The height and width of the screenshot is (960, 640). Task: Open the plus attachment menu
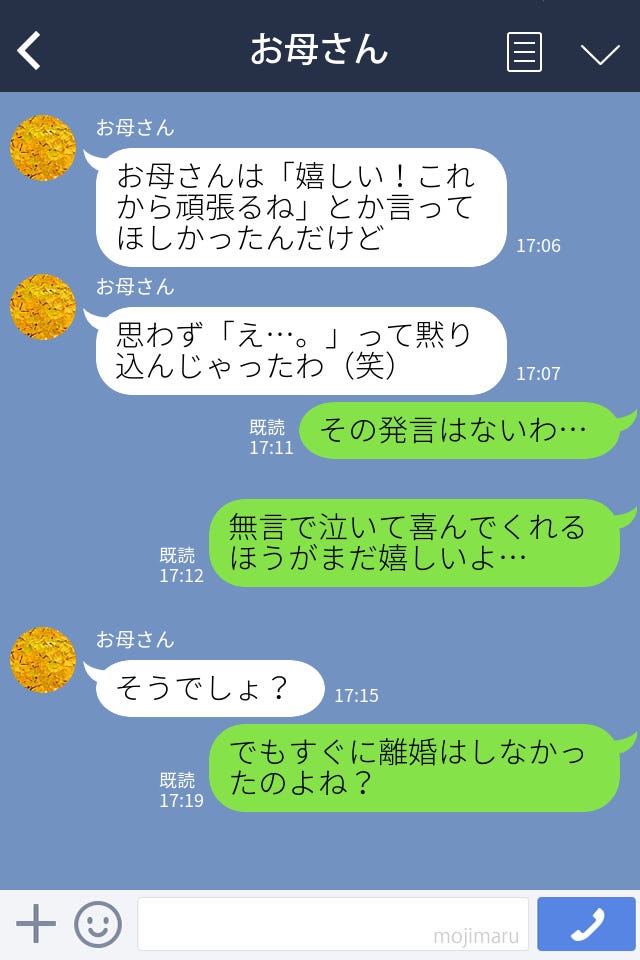coord(36,924)
